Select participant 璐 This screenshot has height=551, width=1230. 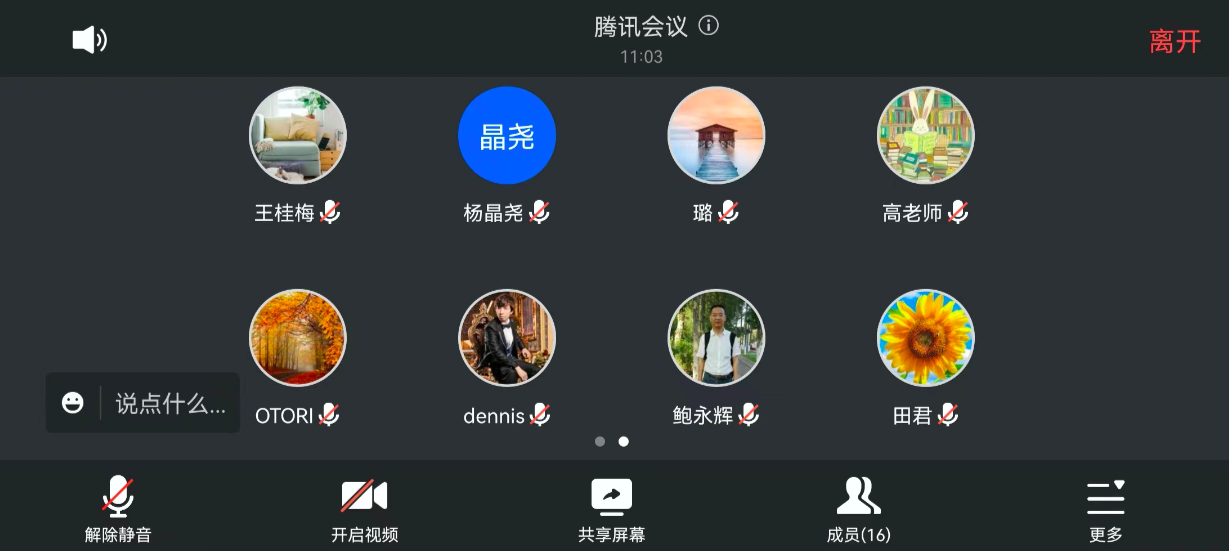point(716,136)
